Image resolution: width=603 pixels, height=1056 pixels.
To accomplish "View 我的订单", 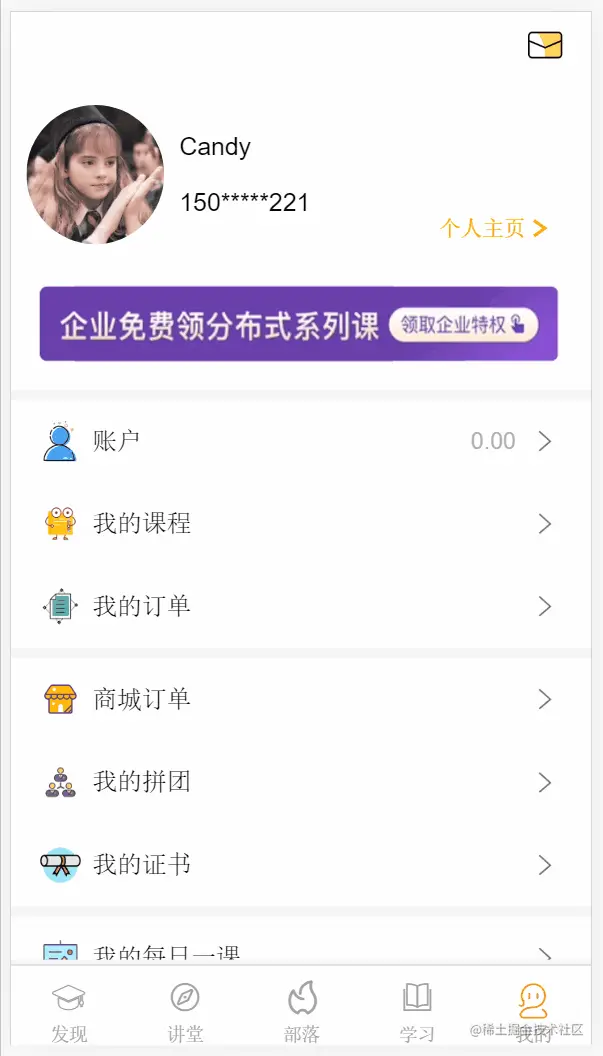I will tap(301, 606).
